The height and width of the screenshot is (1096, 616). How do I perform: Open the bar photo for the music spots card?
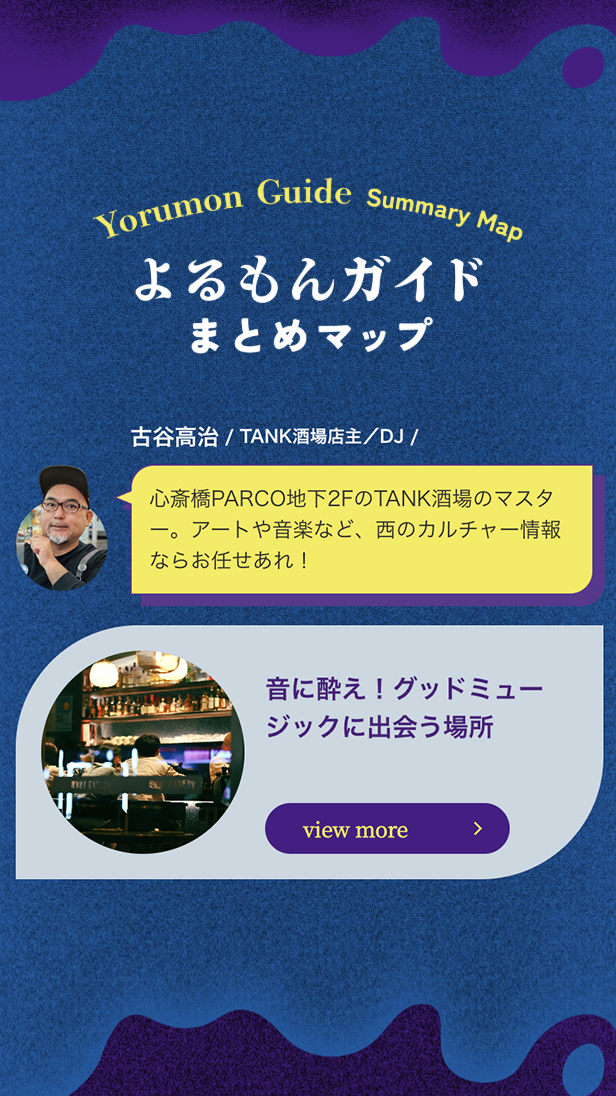coord(142,752)
